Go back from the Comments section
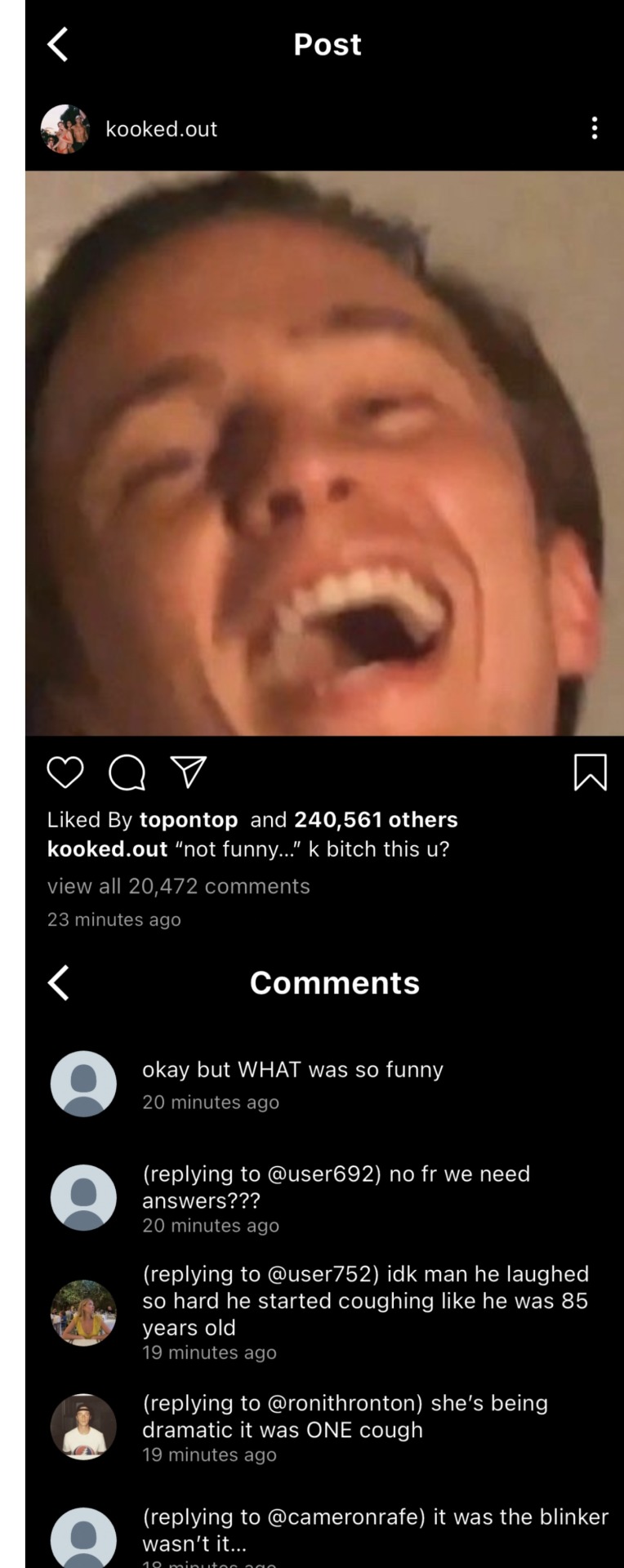Image resolution: width=624 pixels, height=1568 pixels. pos(59,982)
